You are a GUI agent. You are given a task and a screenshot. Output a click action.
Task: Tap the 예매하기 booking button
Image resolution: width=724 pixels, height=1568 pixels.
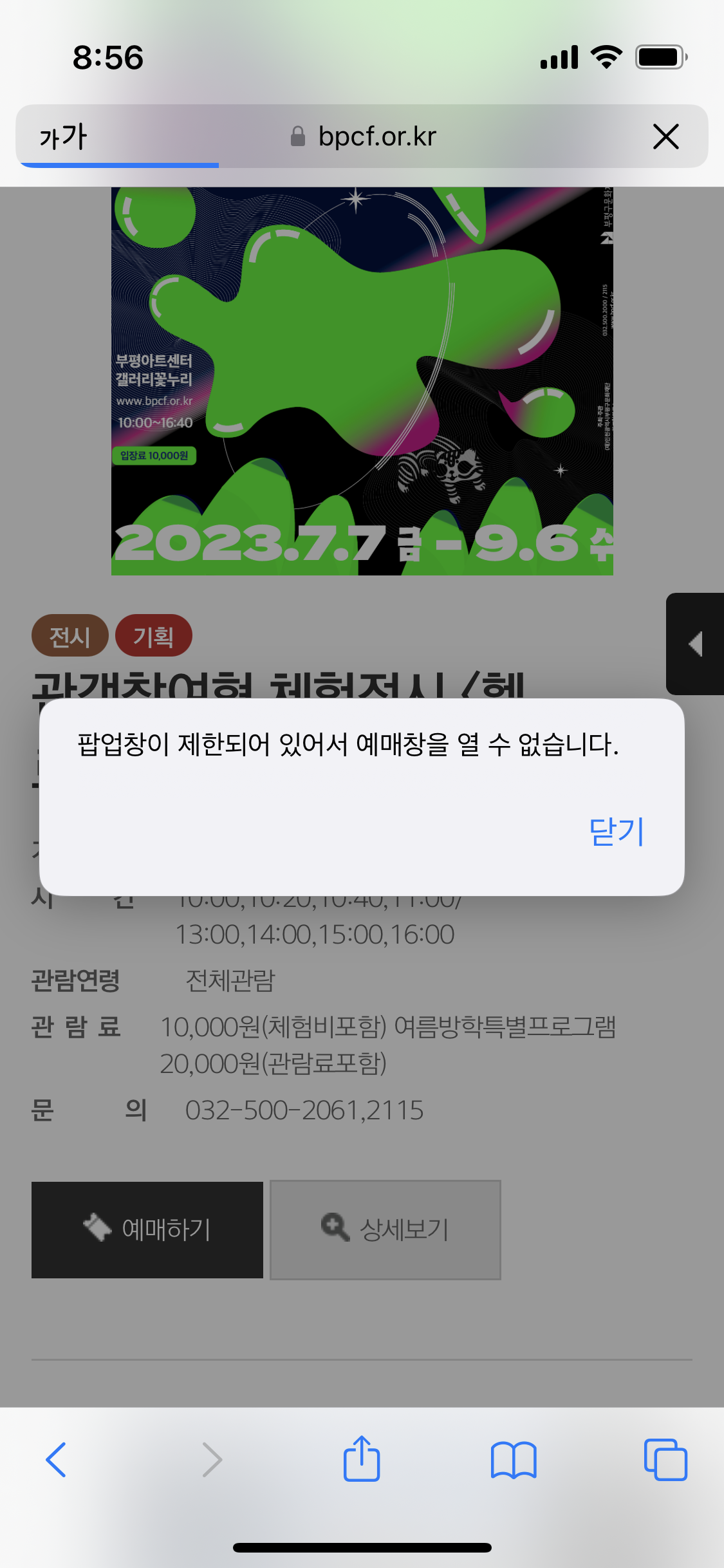pyautogui.click(x=147, y=1229)
